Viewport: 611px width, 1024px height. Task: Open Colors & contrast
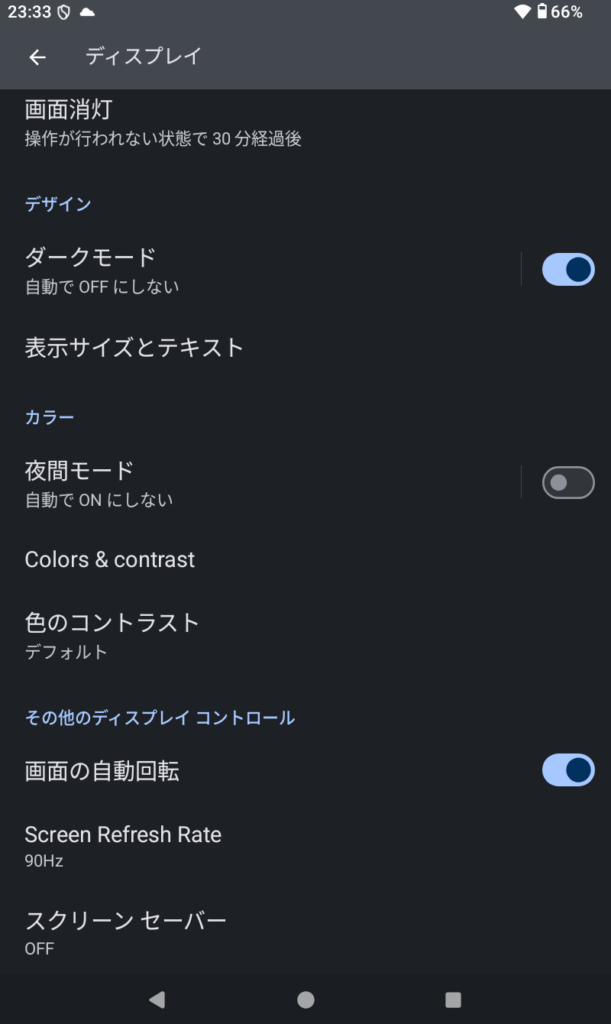[110, 560]
